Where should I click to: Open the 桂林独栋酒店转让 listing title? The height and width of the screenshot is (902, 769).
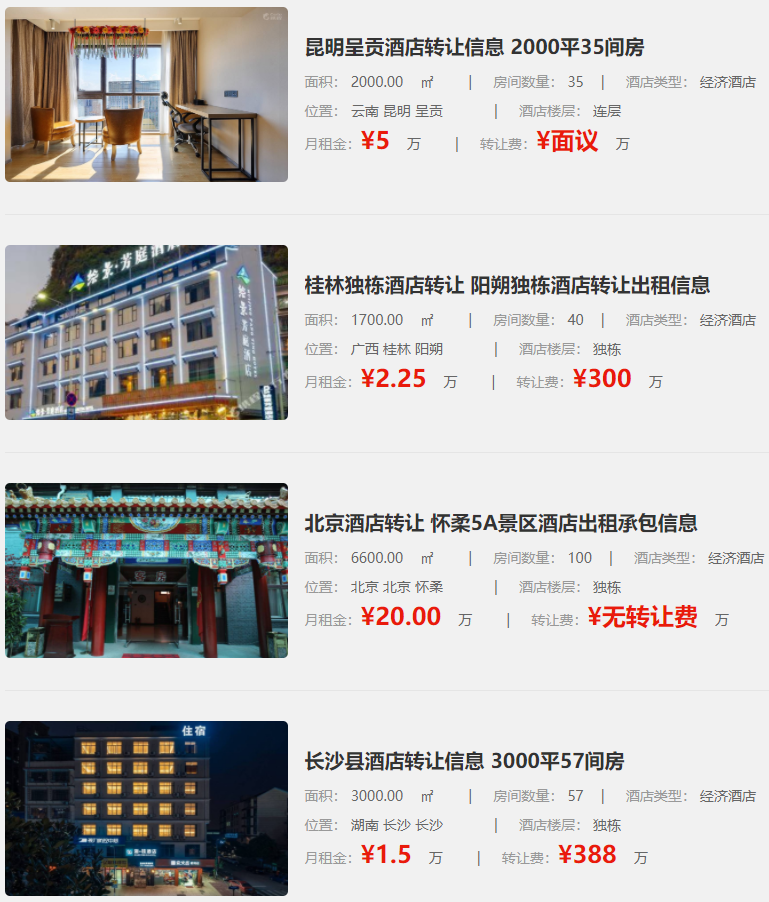(x=507, y=285)
